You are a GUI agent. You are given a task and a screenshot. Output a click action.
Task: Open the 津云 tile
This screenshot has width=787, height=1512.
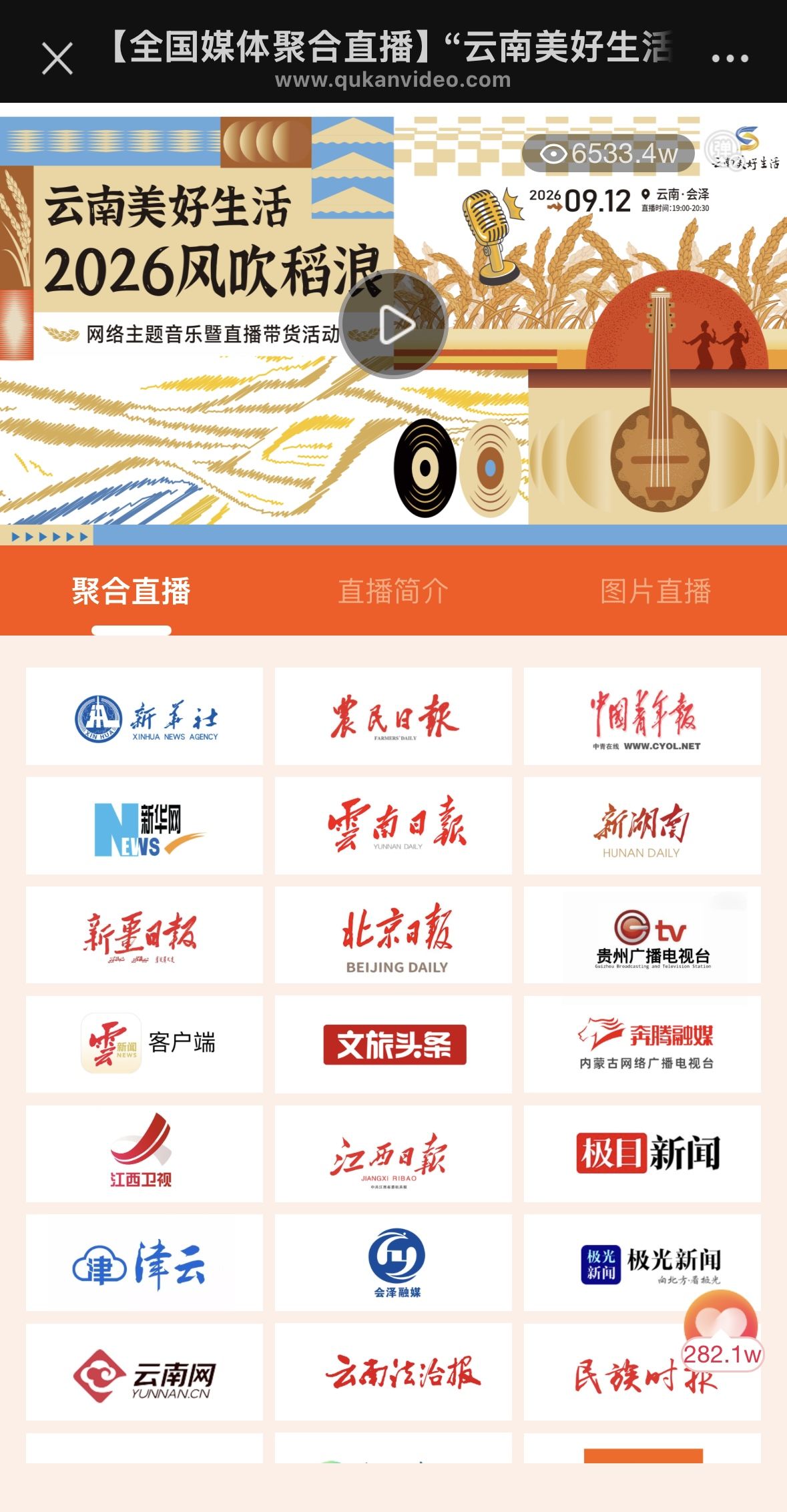coord(144,1263)
